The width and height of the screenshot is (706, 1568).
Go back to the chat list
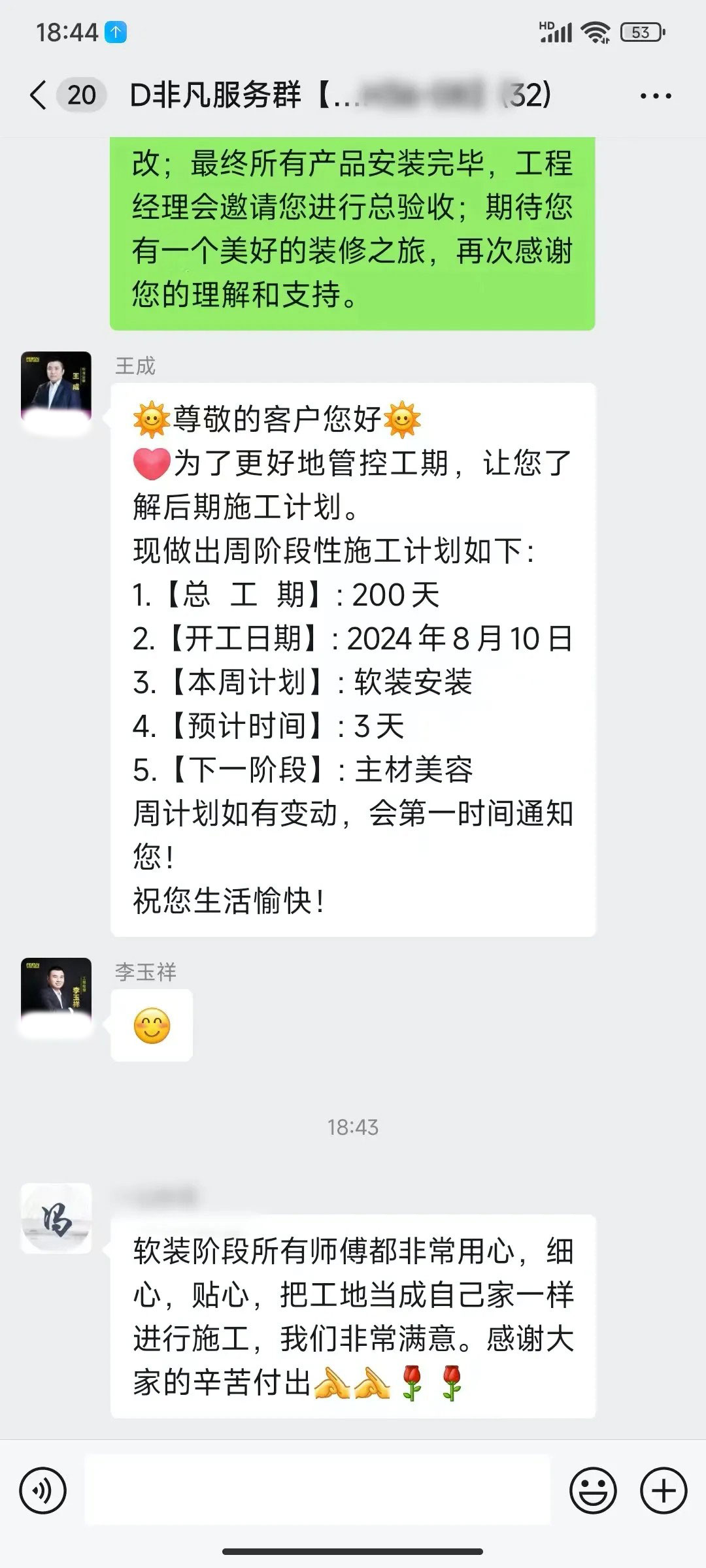click(x=39, y=95)
